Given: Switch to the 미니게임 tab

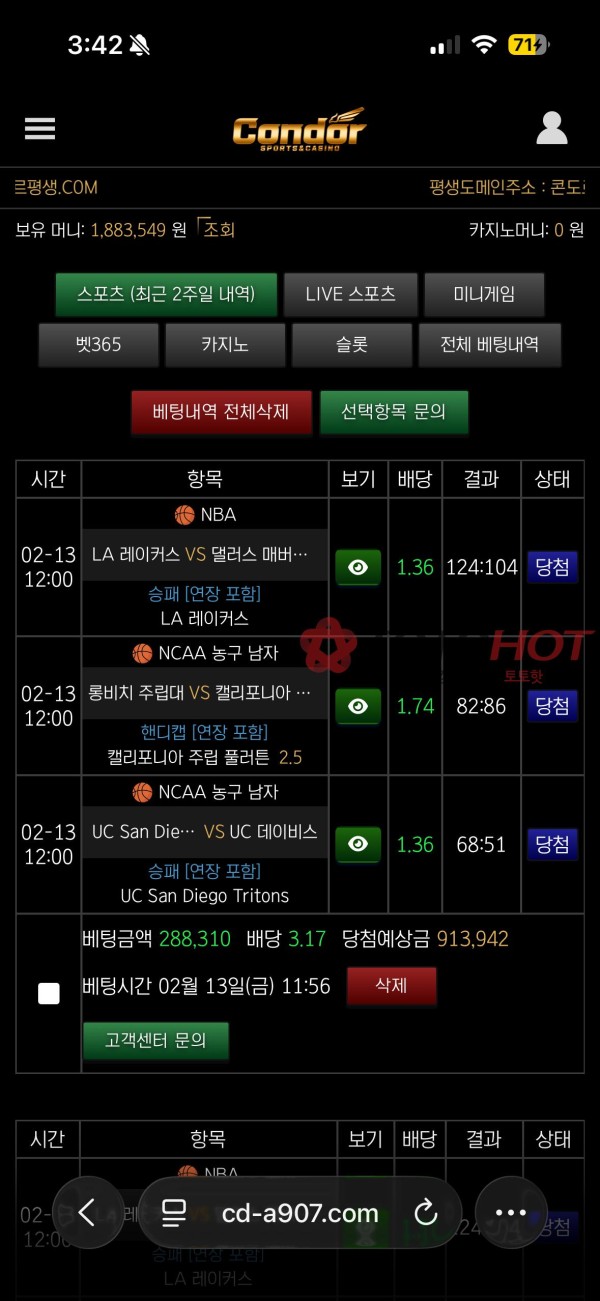Looking at the screenshot, I should coord(484,294).
